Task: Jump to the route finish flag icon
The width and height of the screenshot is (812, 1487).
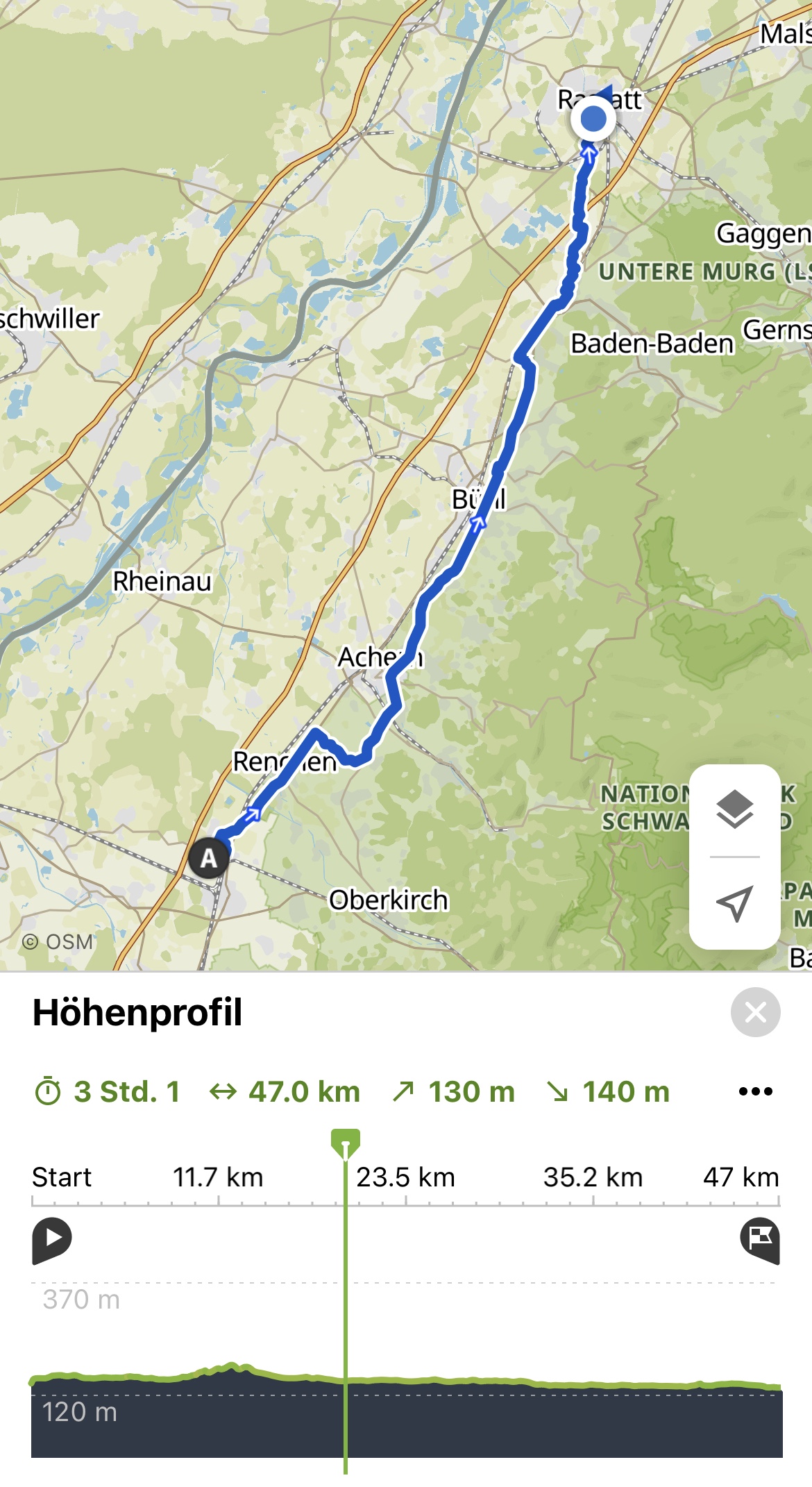Action: [760, 1239]
